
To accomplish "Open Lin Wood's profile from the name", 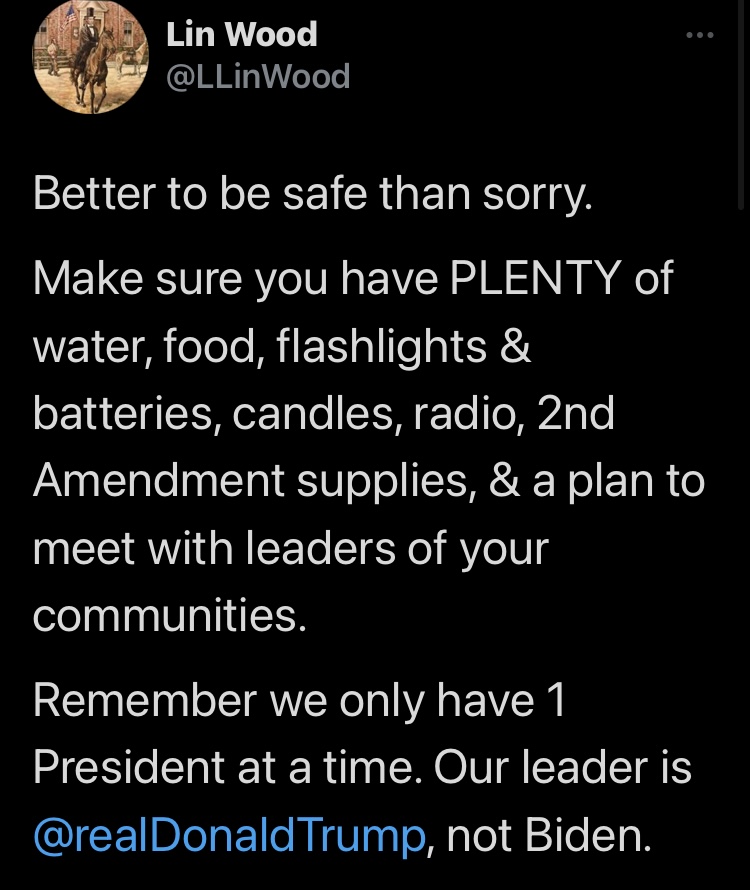I will 241,35.
